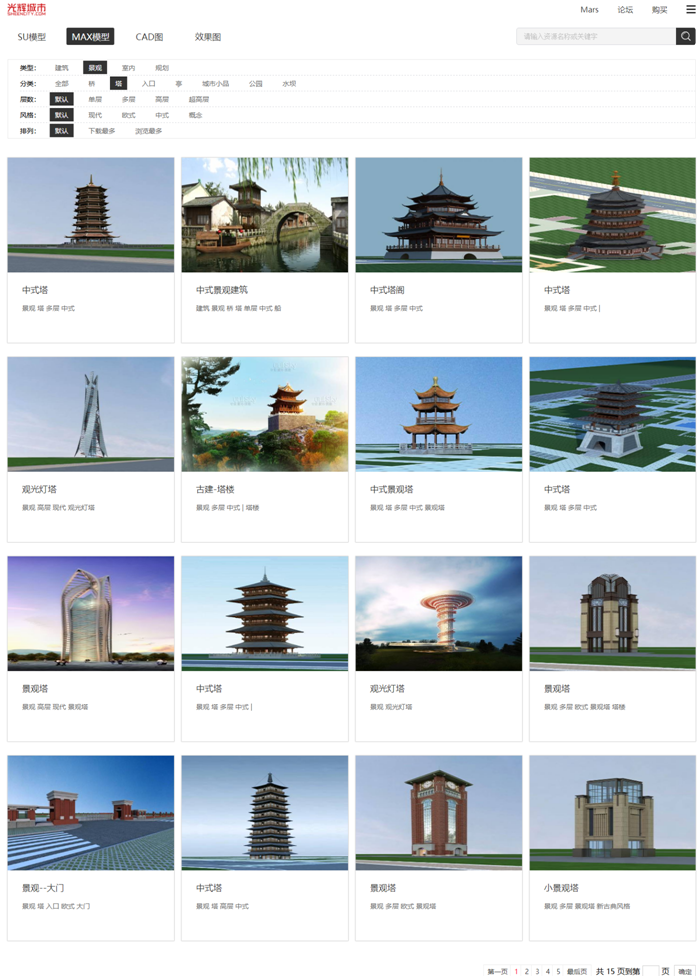Choose the 高层 floor filter
The width and height of the screenshot is (698, 976).
click(162, 100)
